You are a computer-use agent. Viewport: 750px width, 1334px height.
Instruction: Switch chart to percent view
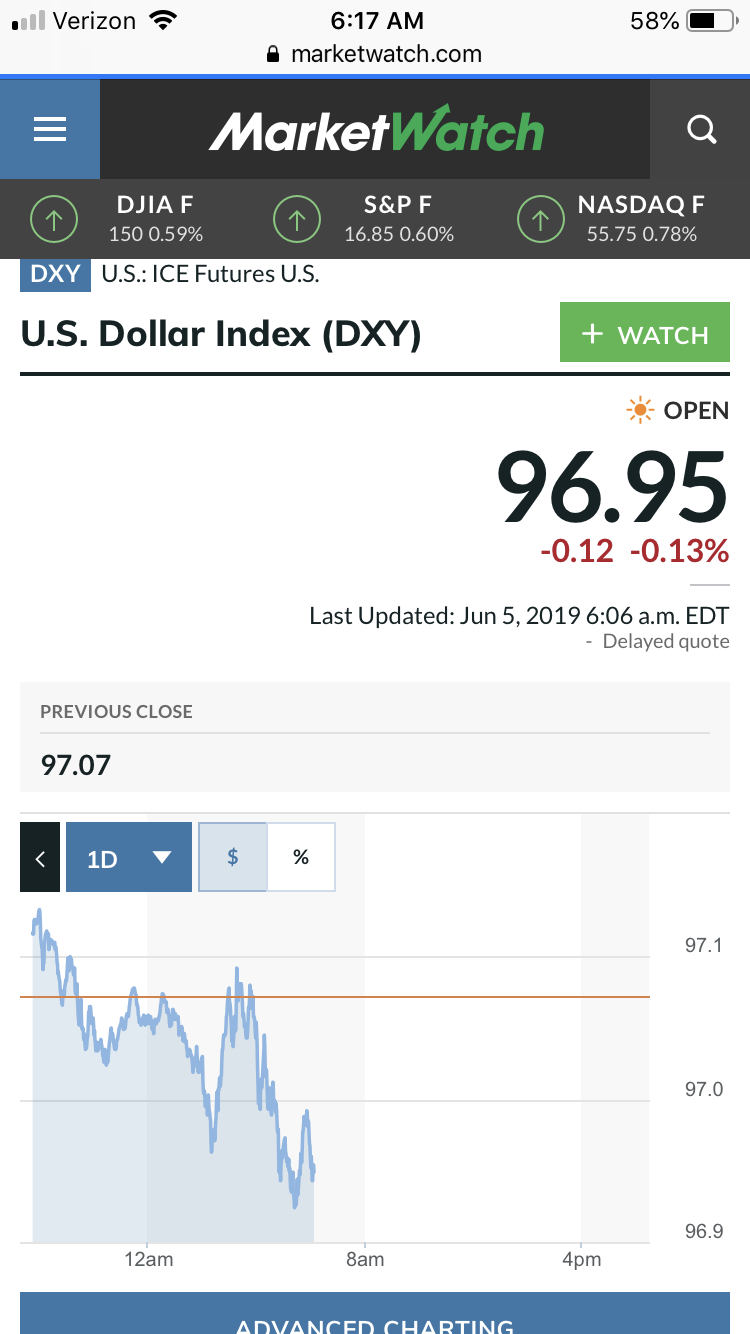[x=301, y=857]
